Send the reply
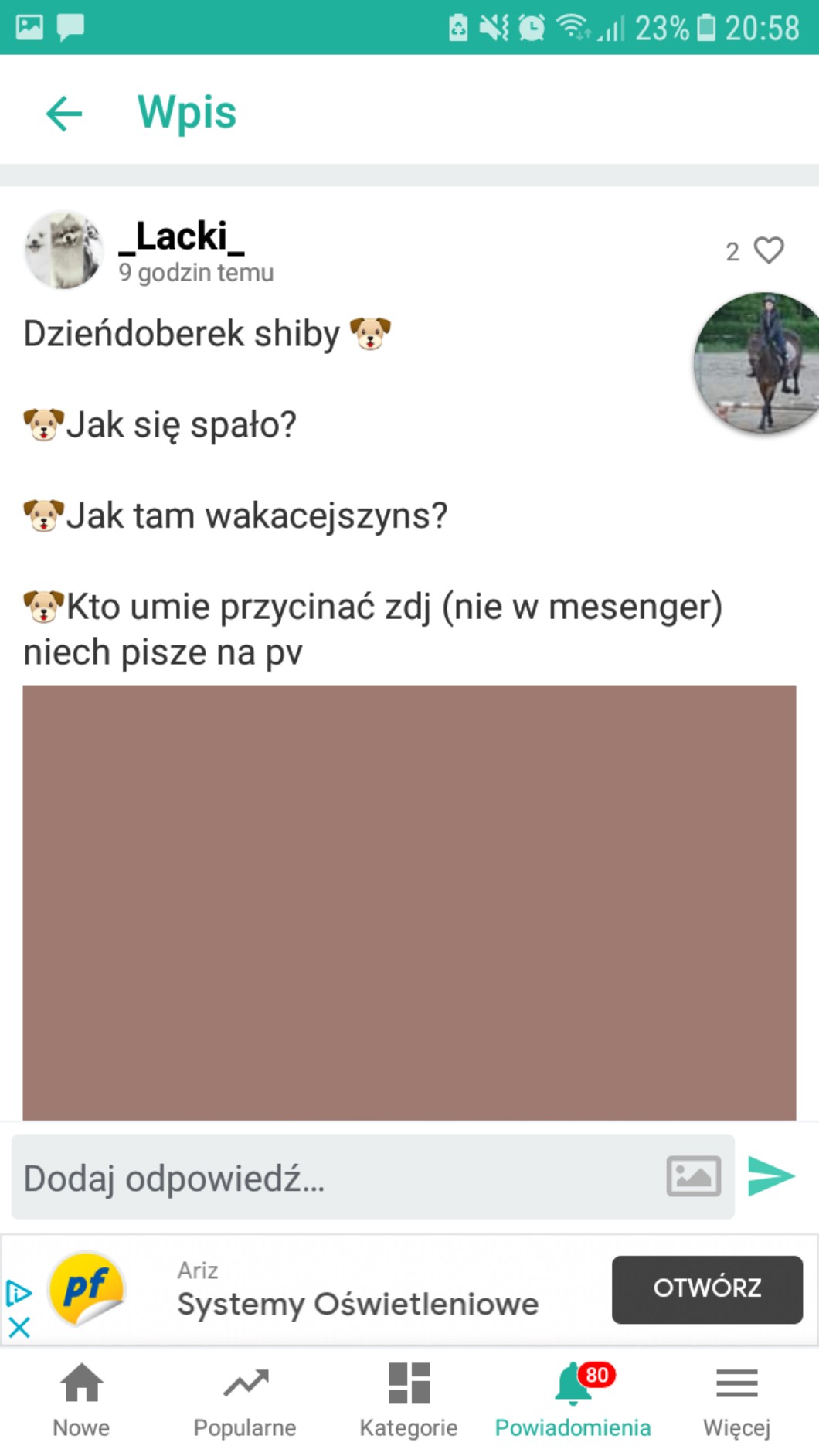The image size is (819, 1456). tap(771, 1176)
